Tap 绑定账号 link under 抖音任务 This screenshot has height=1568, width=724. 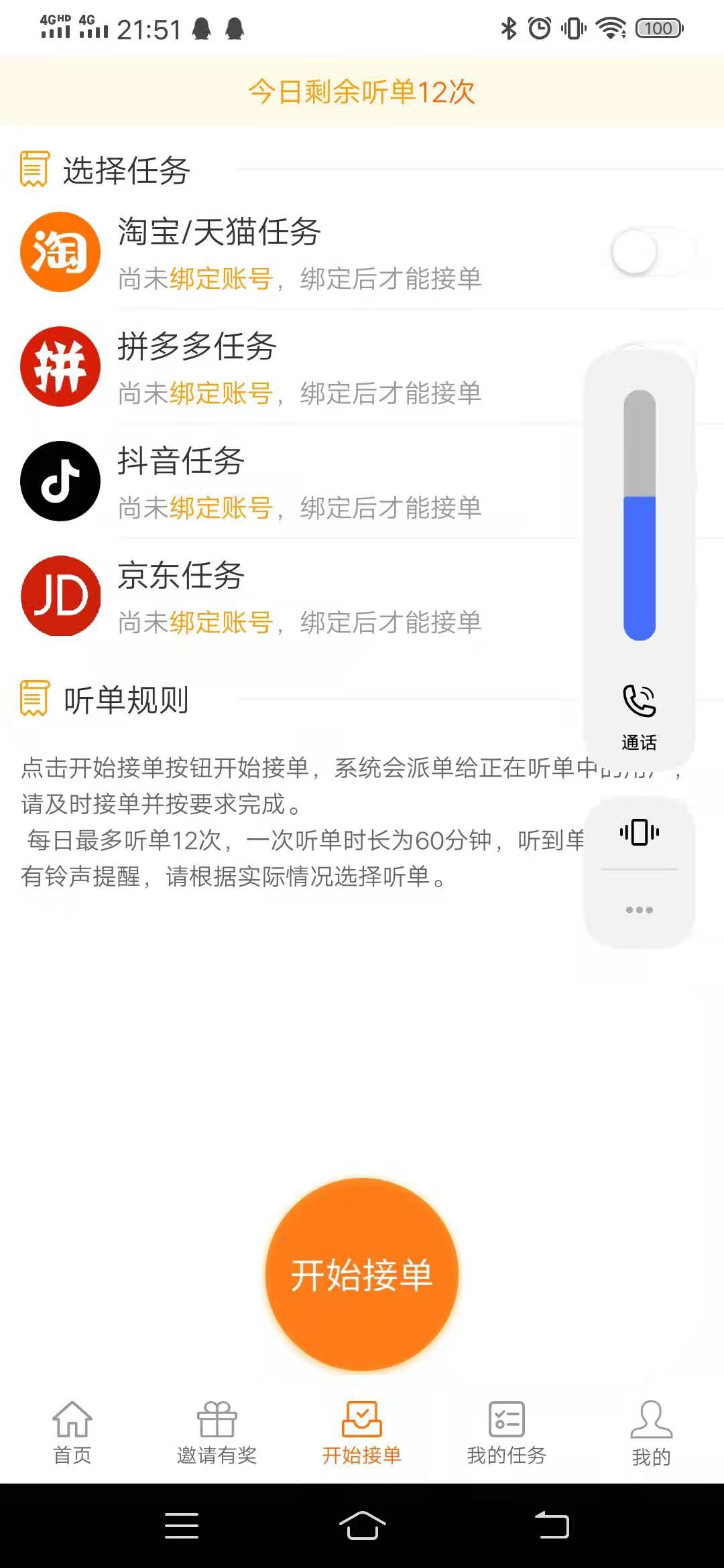tap(221, 508)
